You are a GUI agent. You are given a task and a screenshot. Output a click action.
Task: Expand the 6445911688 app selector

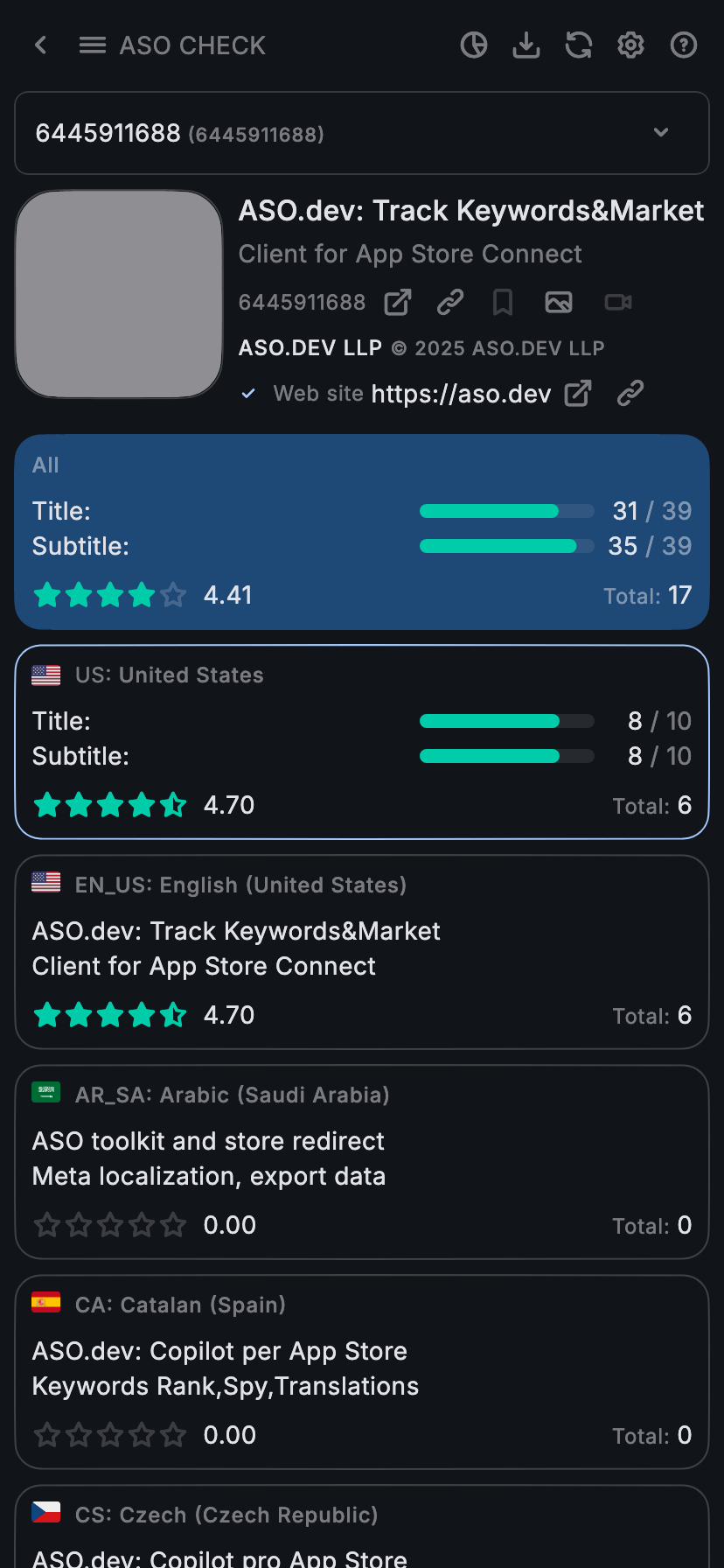[x=660, y=133]
